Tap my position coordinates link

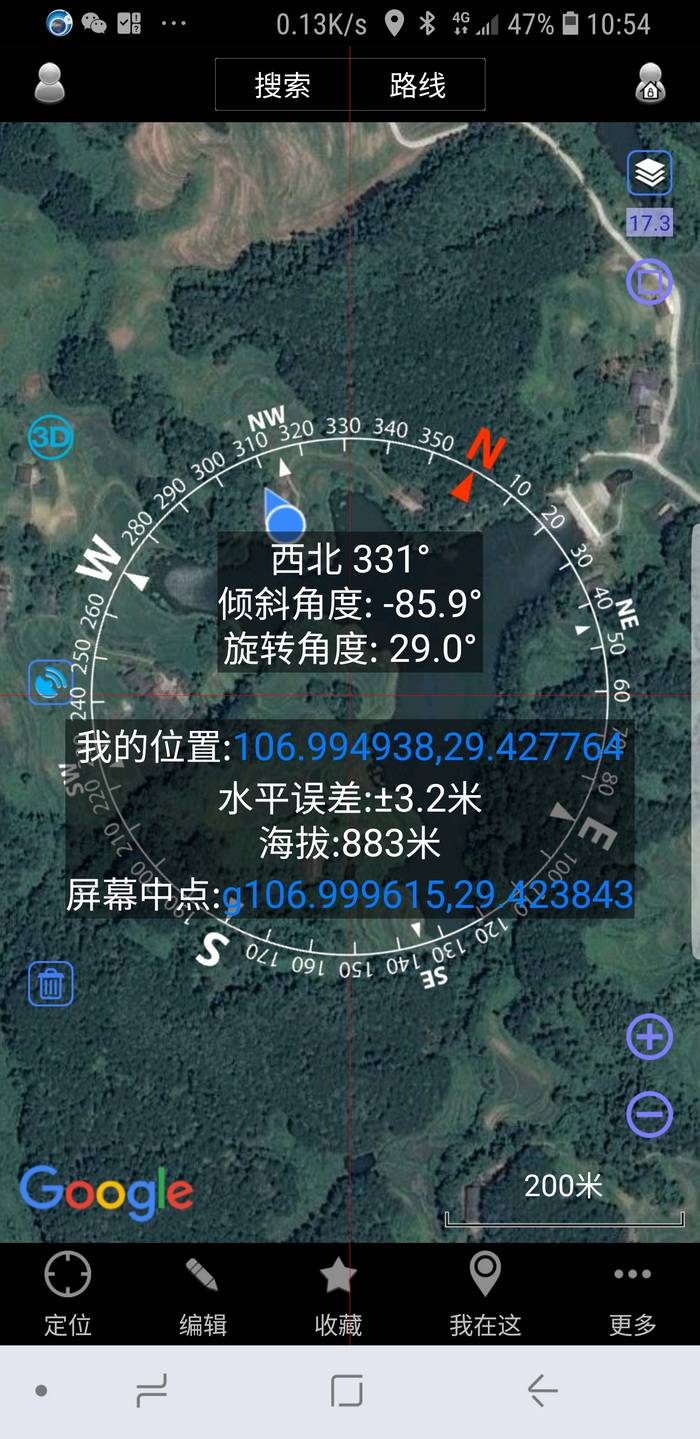(430, 746)
